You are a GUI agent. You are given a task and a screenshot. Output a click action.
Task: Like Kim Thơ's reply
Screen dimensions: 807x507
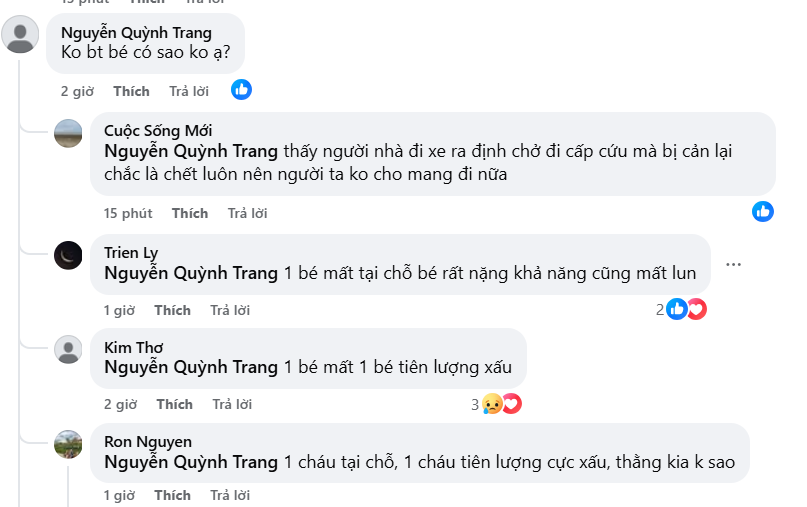tap(174, 404)
